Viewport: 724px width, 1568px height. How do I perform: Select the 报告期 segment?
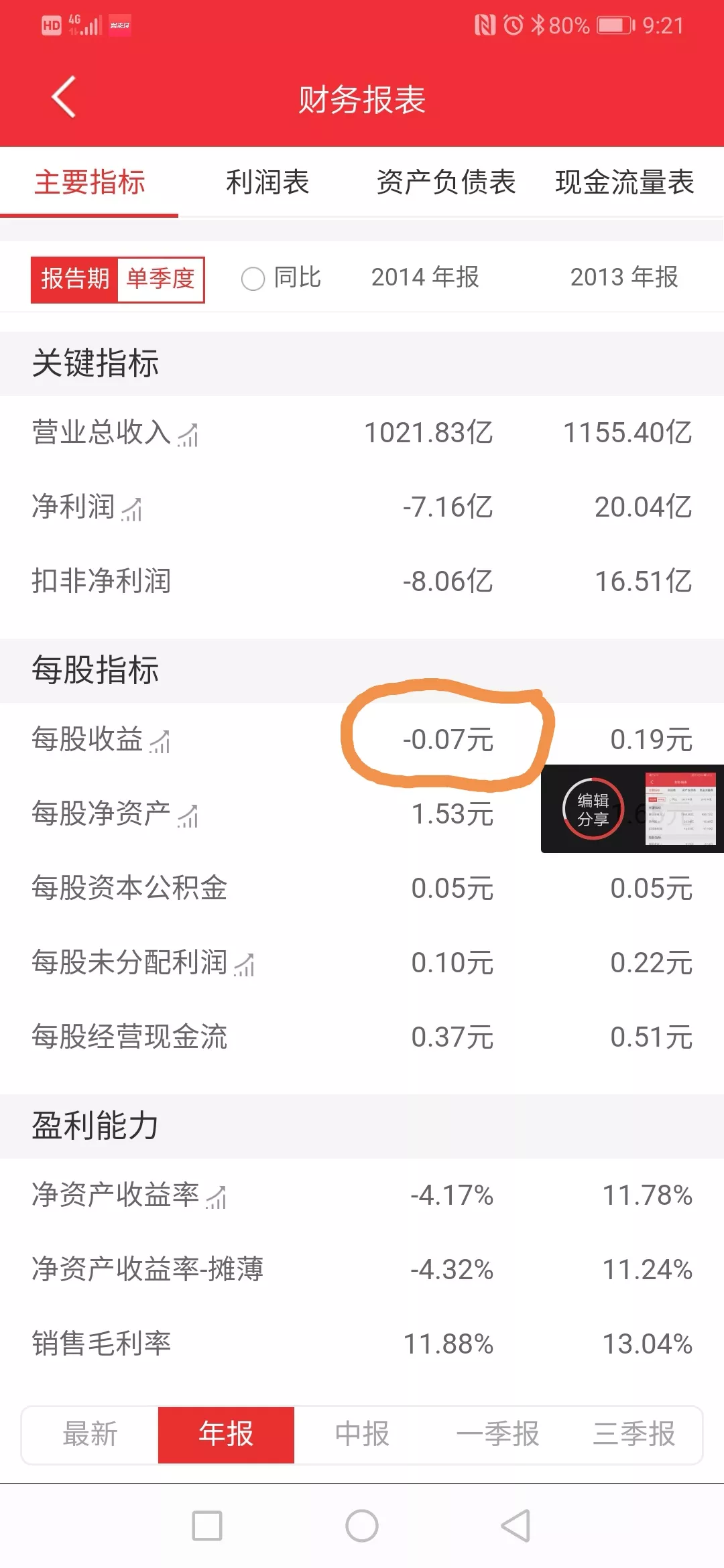(74, 279)
